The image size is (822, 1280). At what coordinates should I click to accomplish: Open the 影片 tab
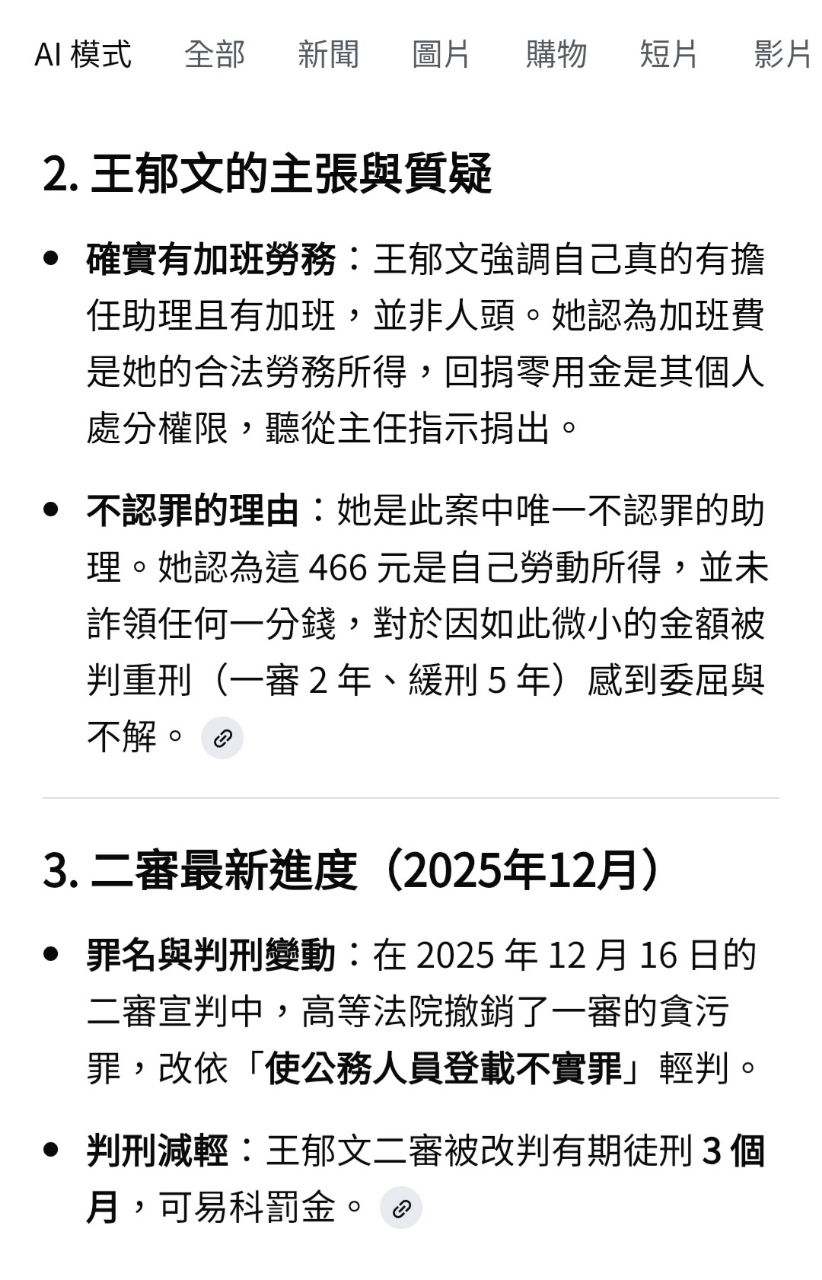tap(782, 54)
